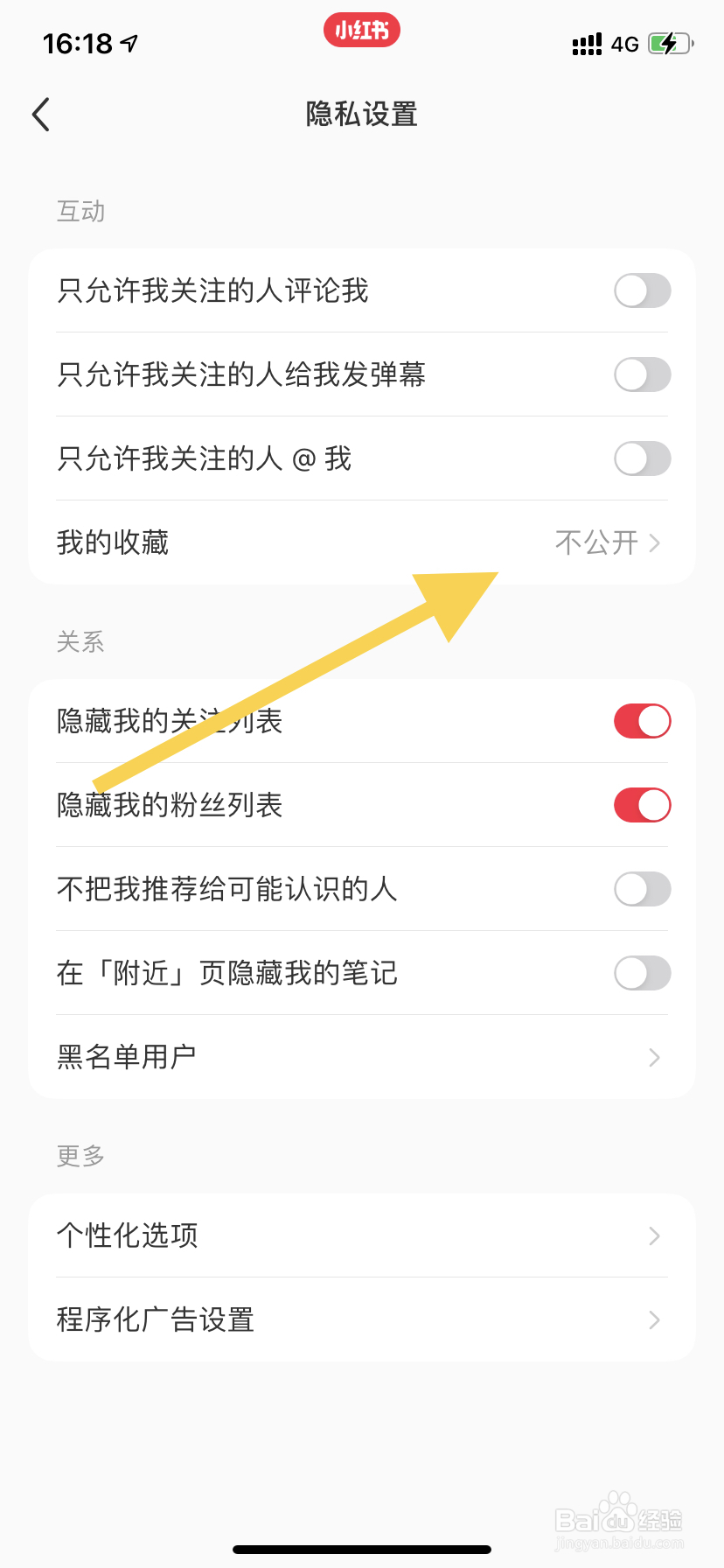
Task: Open 个性化选项 settings
Action: click(362, 1235)
